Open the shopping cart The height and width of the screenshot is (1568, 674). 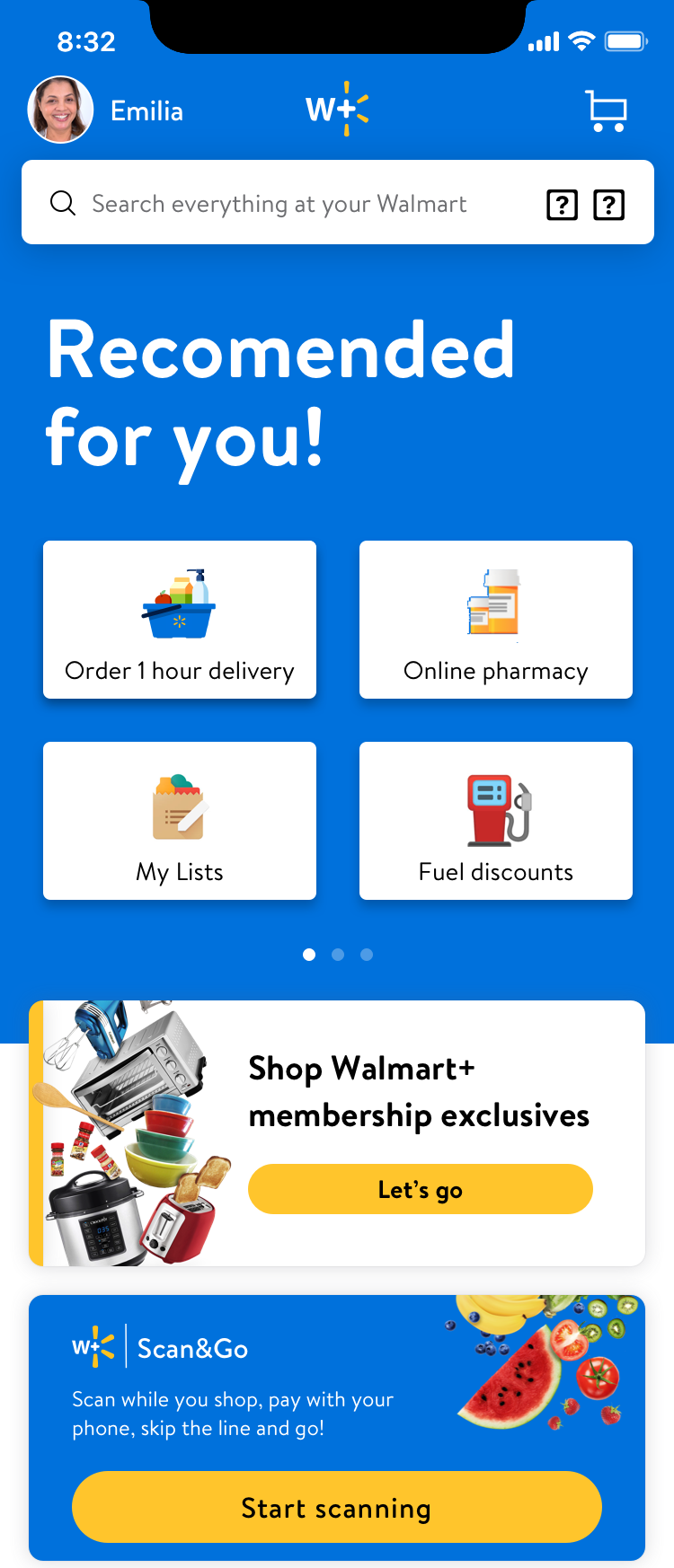607,110
